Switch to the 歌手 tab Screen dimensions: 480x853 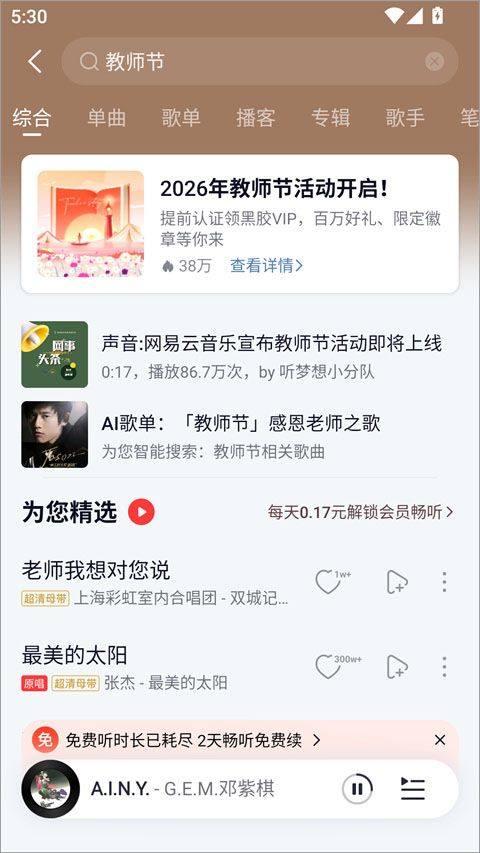click(x=405, y=118)
